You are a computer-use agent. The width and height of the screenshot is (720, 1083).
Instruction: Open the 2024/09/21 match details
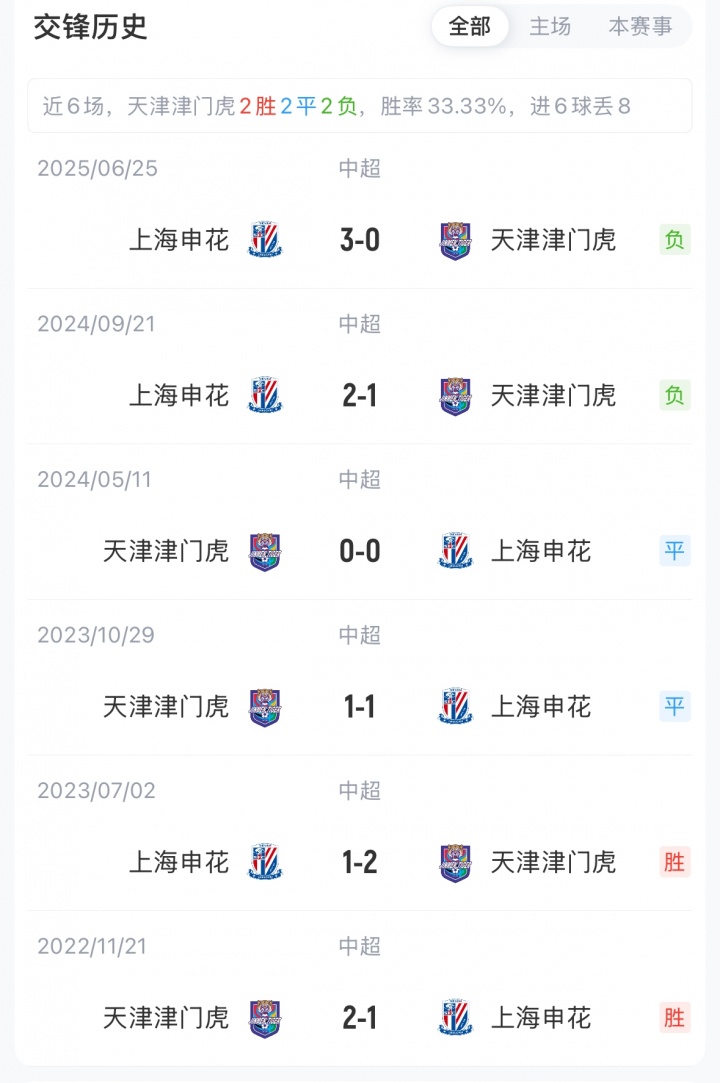pyautogui.click(x=360, y=396)
